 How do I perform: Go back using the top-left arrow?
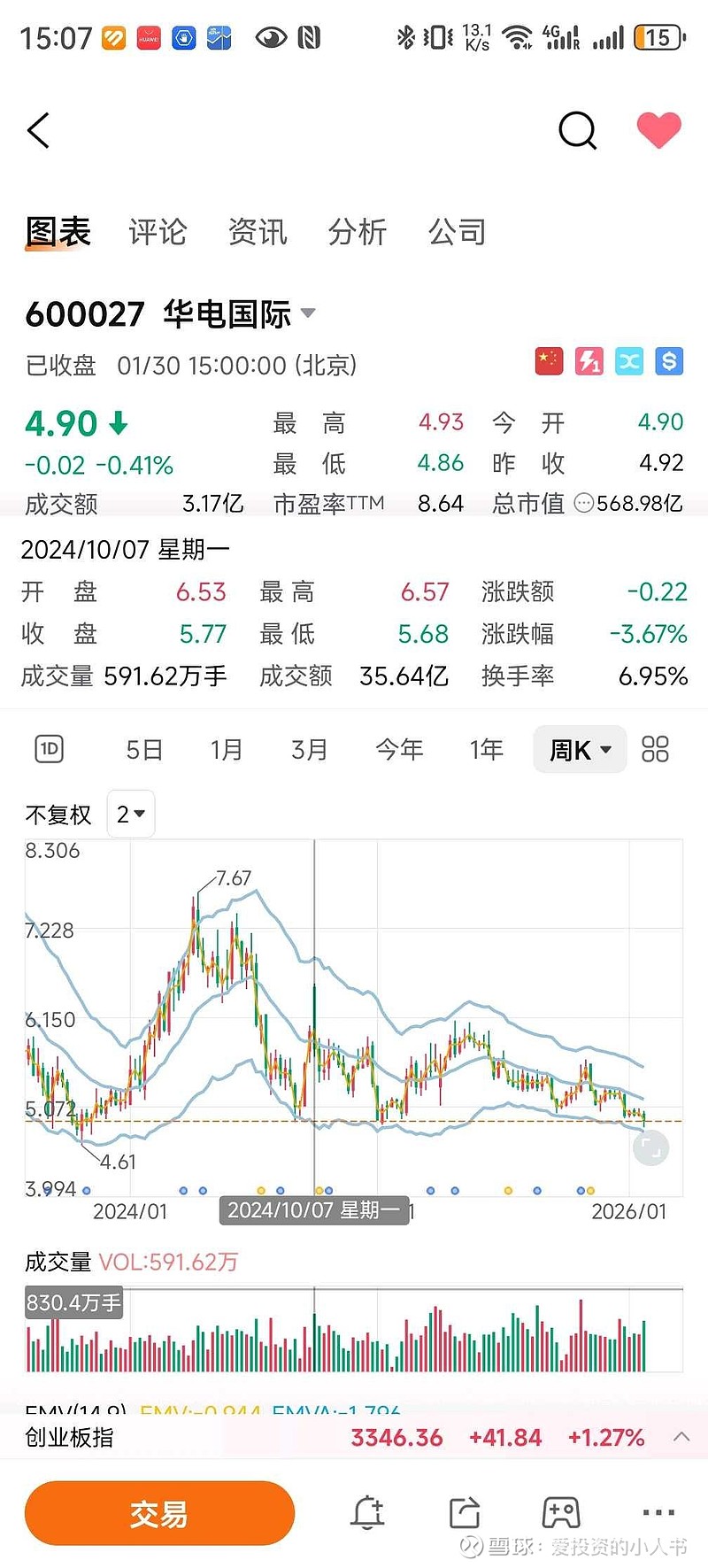coord(39,131)
